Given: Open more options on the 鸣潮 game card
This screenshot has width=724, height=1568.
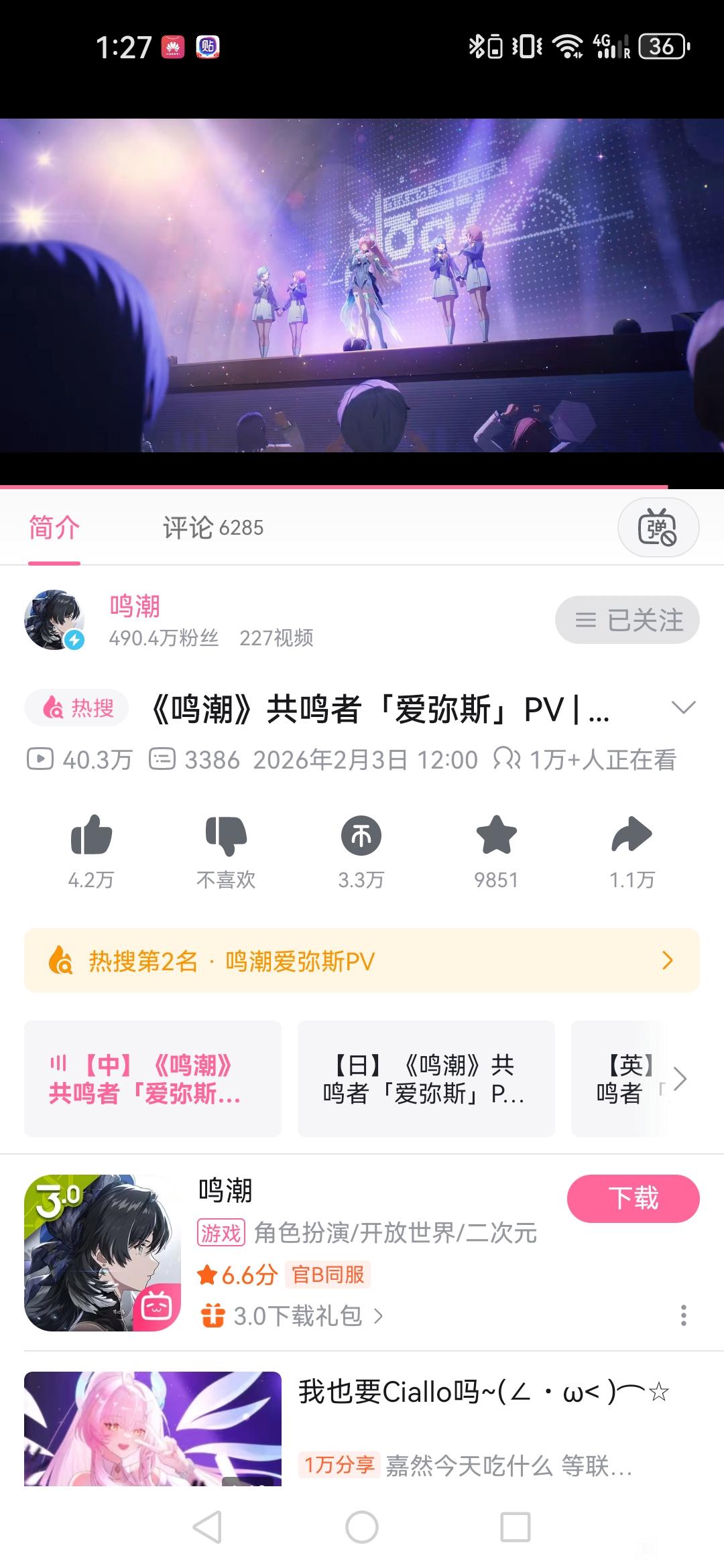Looking at the screenshot, I should 683,1315.
